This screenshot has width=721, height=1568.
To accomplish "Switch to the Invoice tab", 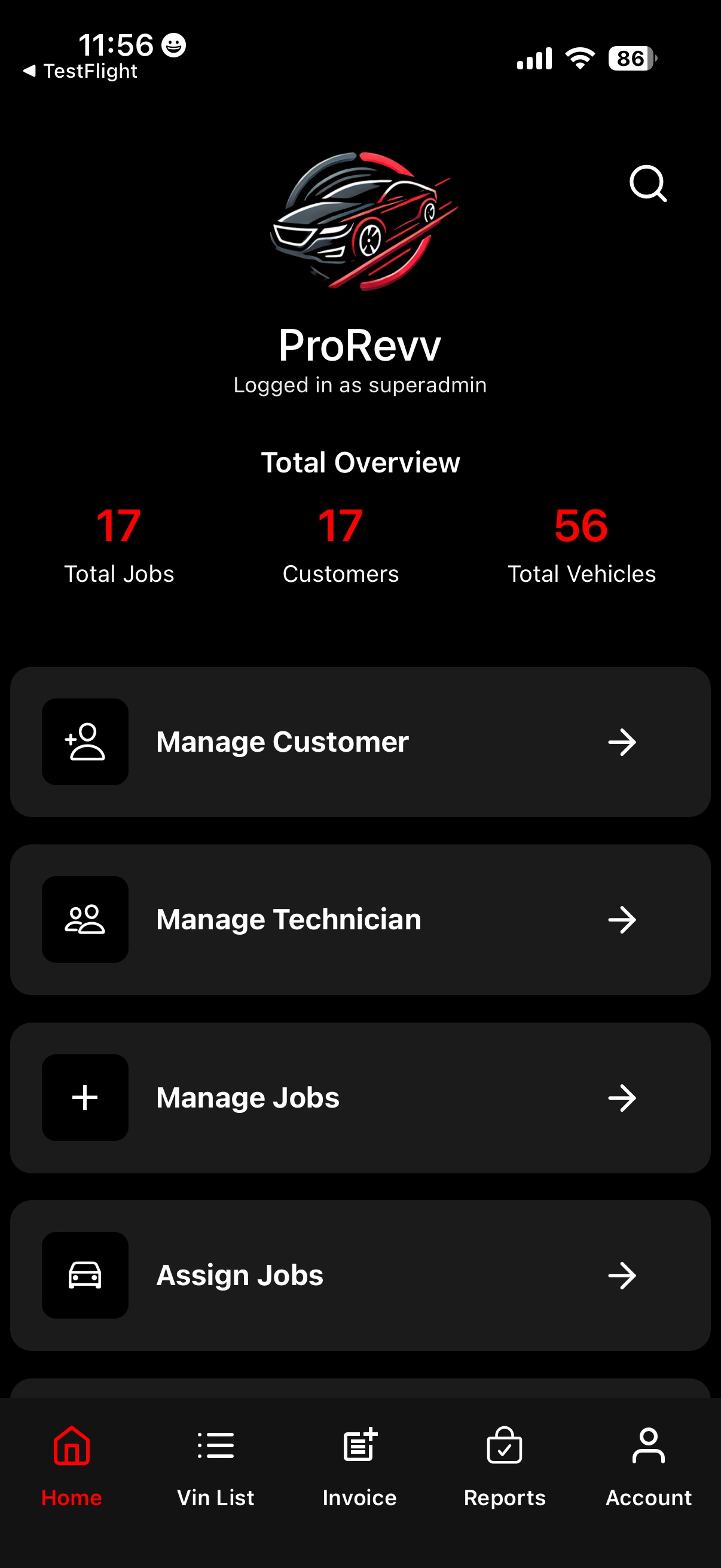I will 359,1466.
